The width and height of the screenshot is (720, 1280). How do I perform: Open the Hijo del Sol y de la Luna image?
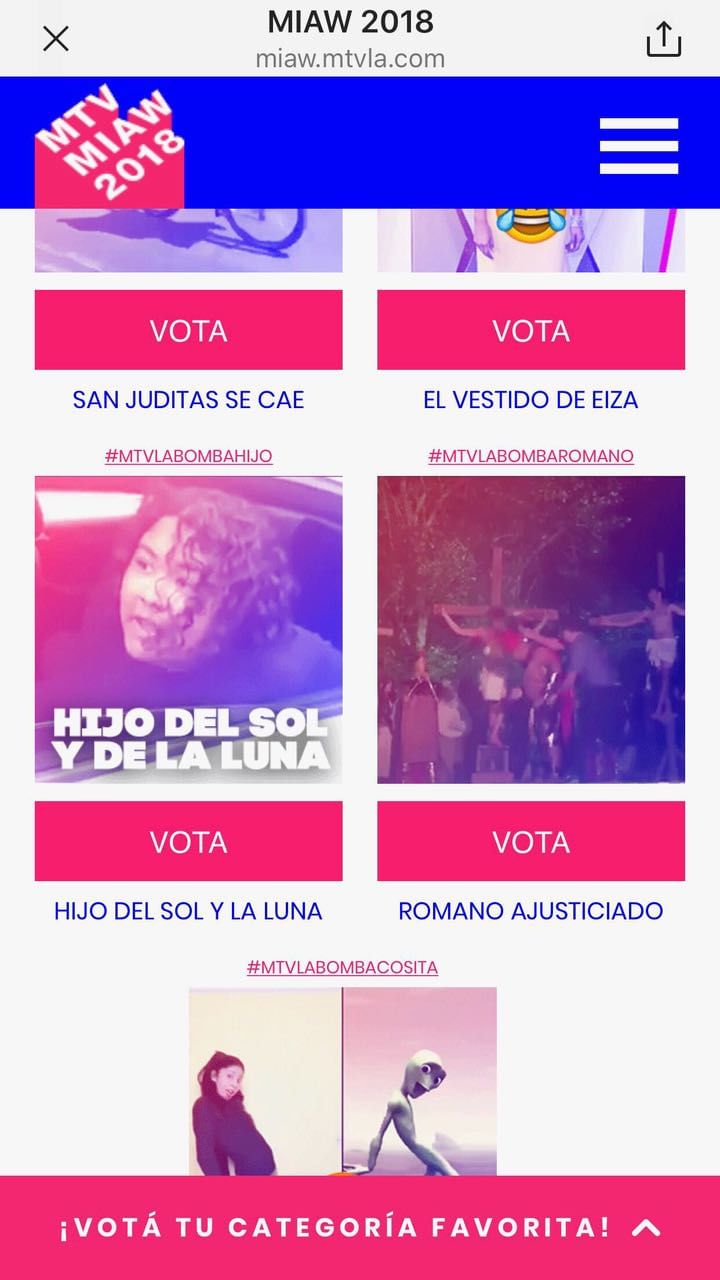(x=188, y=629)
